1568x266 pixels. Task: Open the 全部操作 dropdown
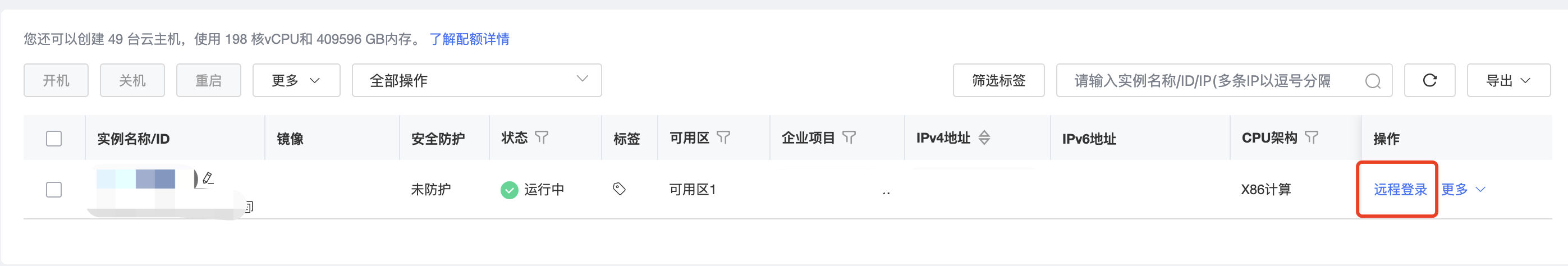tap(476, 80)
